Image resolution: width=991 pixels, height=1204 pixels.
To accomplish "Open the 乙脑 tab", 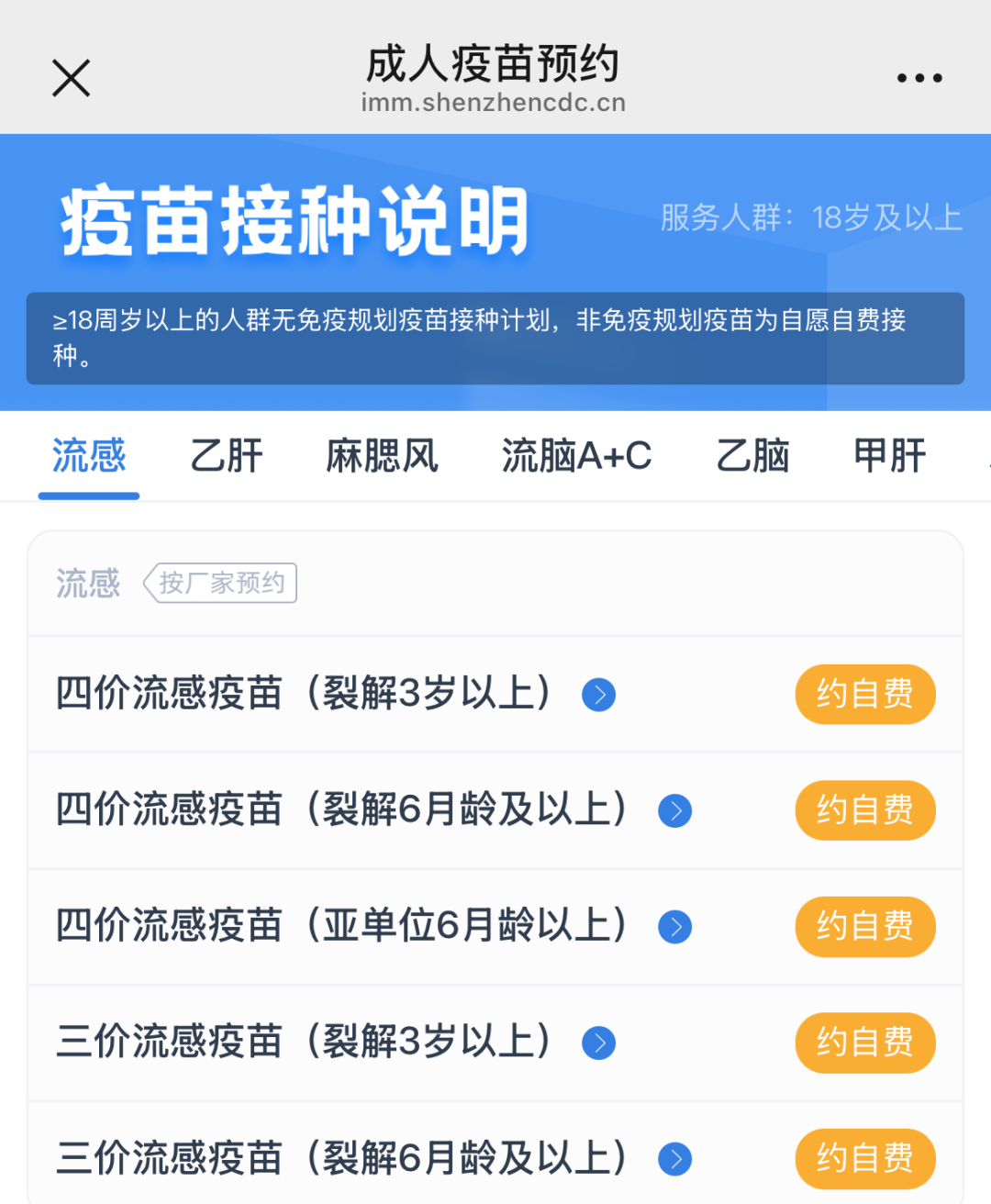I will click(752, 456).
